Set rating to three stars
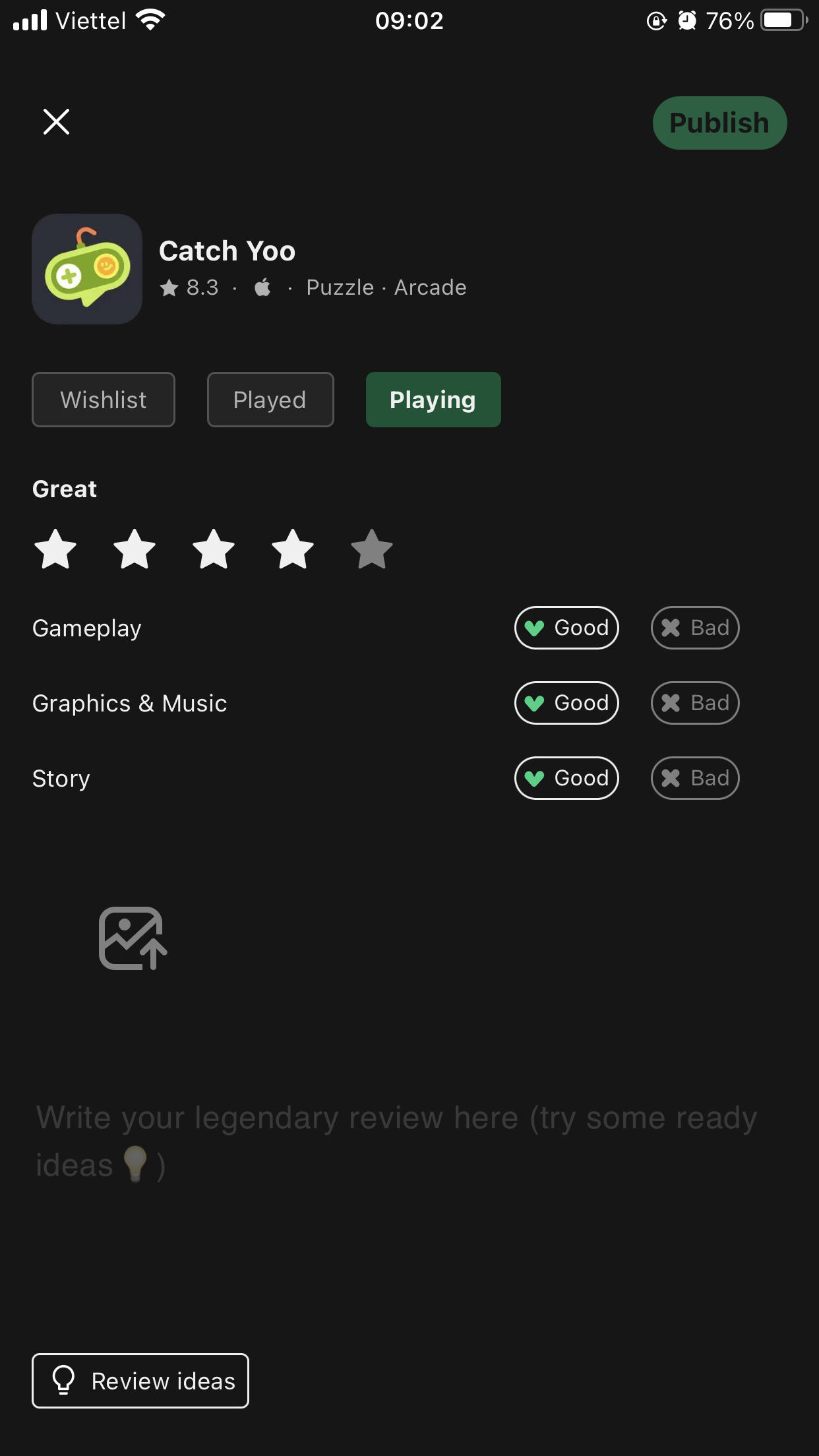This screenshot has width=819, height=1456. tap(214, 549)
